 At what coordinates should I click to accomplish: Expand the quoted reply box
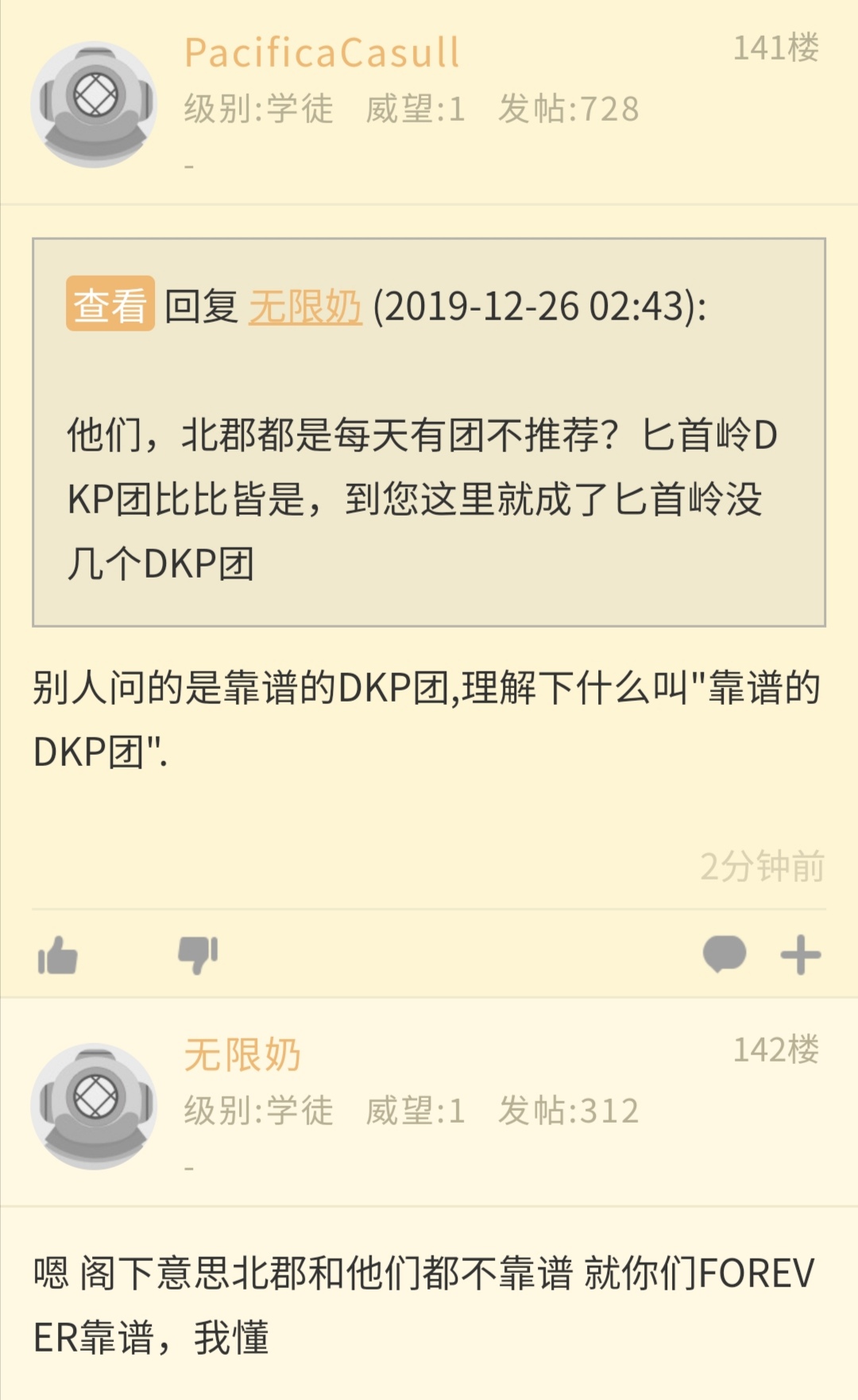tap(429, 433)
